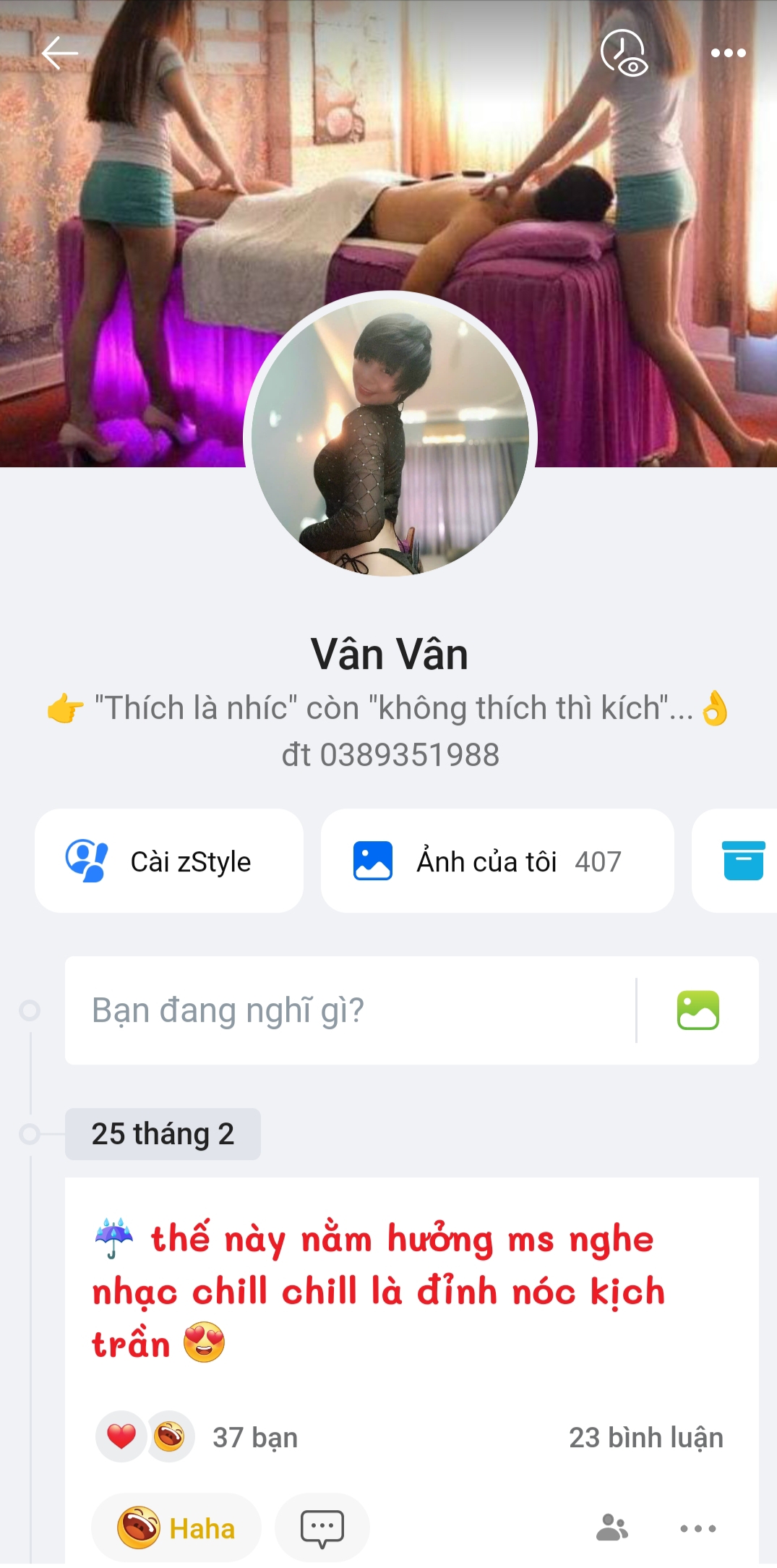Image resolution: width=777 pixels, height=1568 pixels.
Task: See the 37 bạn who reacted
Action: pos(254,1438)
